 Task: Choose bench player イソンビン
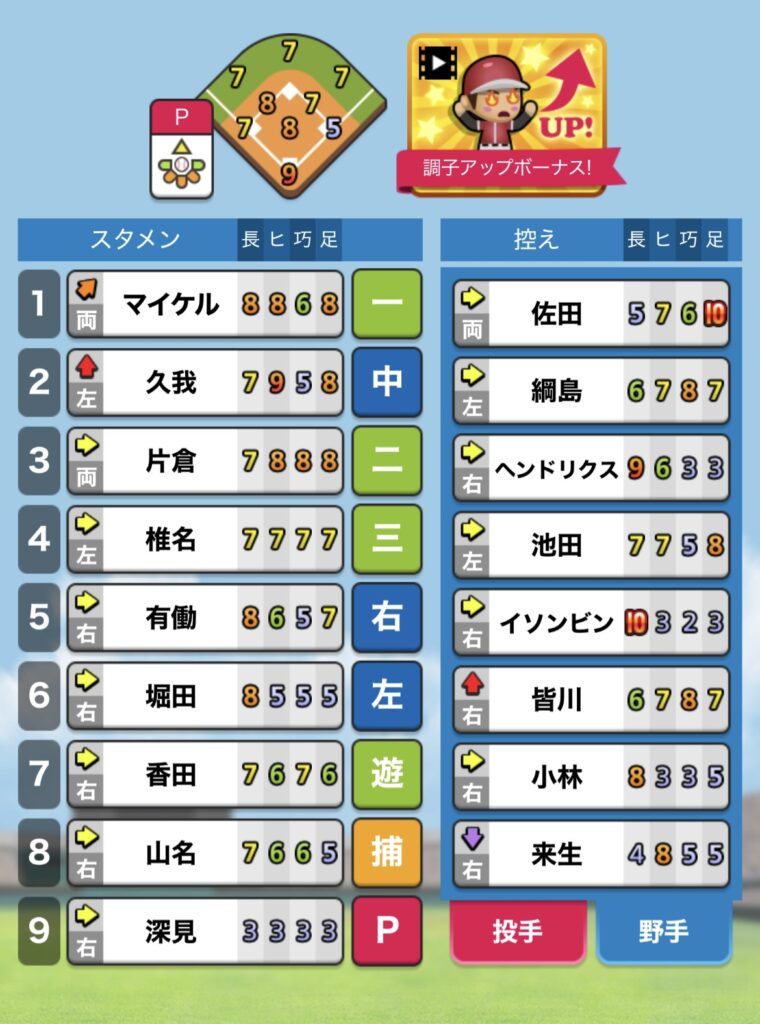pyautogui.click(x=591, y=622)
